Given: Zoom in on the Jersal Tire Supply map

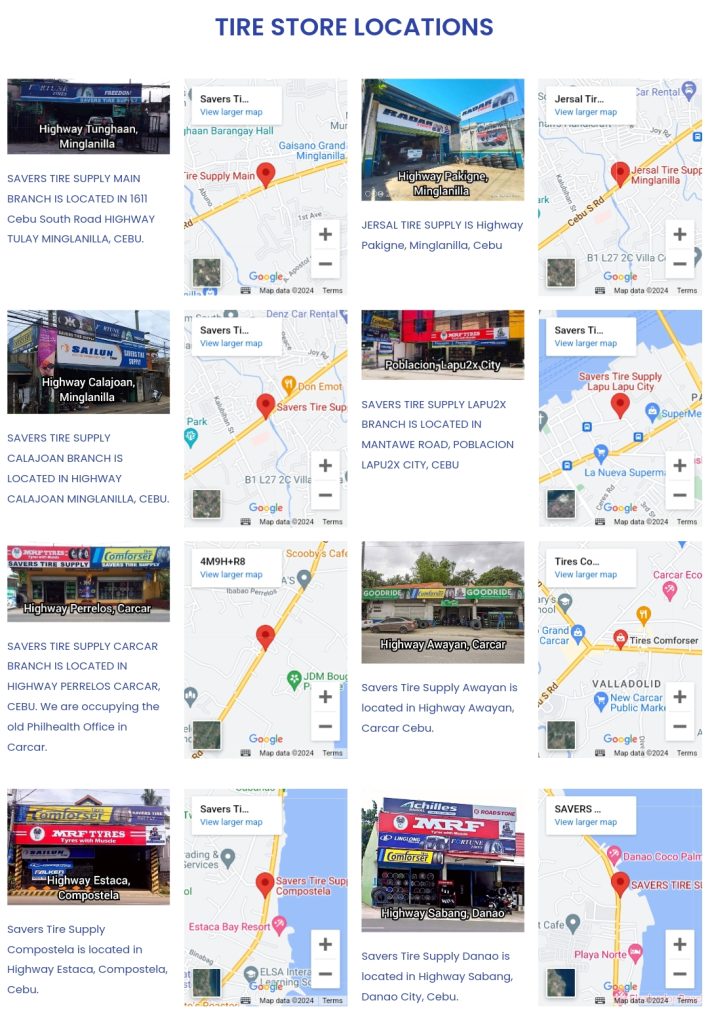Looking at the screenshot, I should pyautogui.click(x=679, y=235).
